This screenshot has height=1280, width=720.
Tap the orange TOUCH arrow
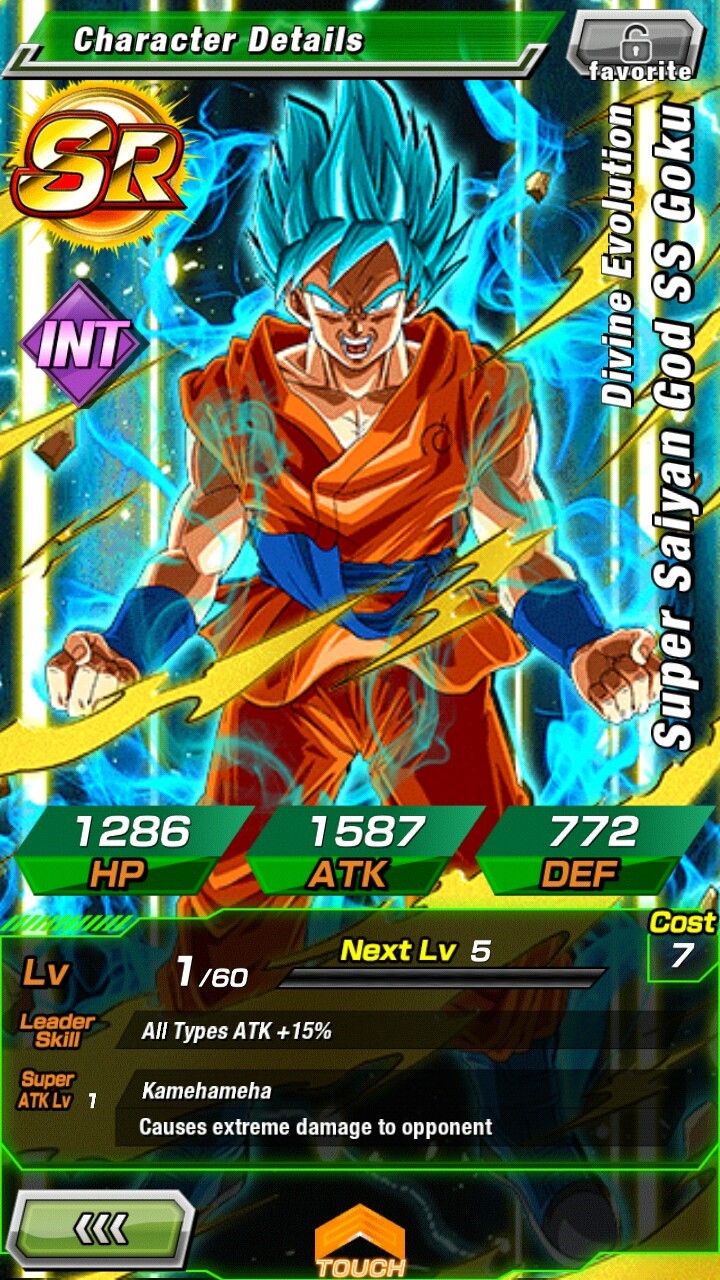pyautogui.click(x=360, y=1242)
